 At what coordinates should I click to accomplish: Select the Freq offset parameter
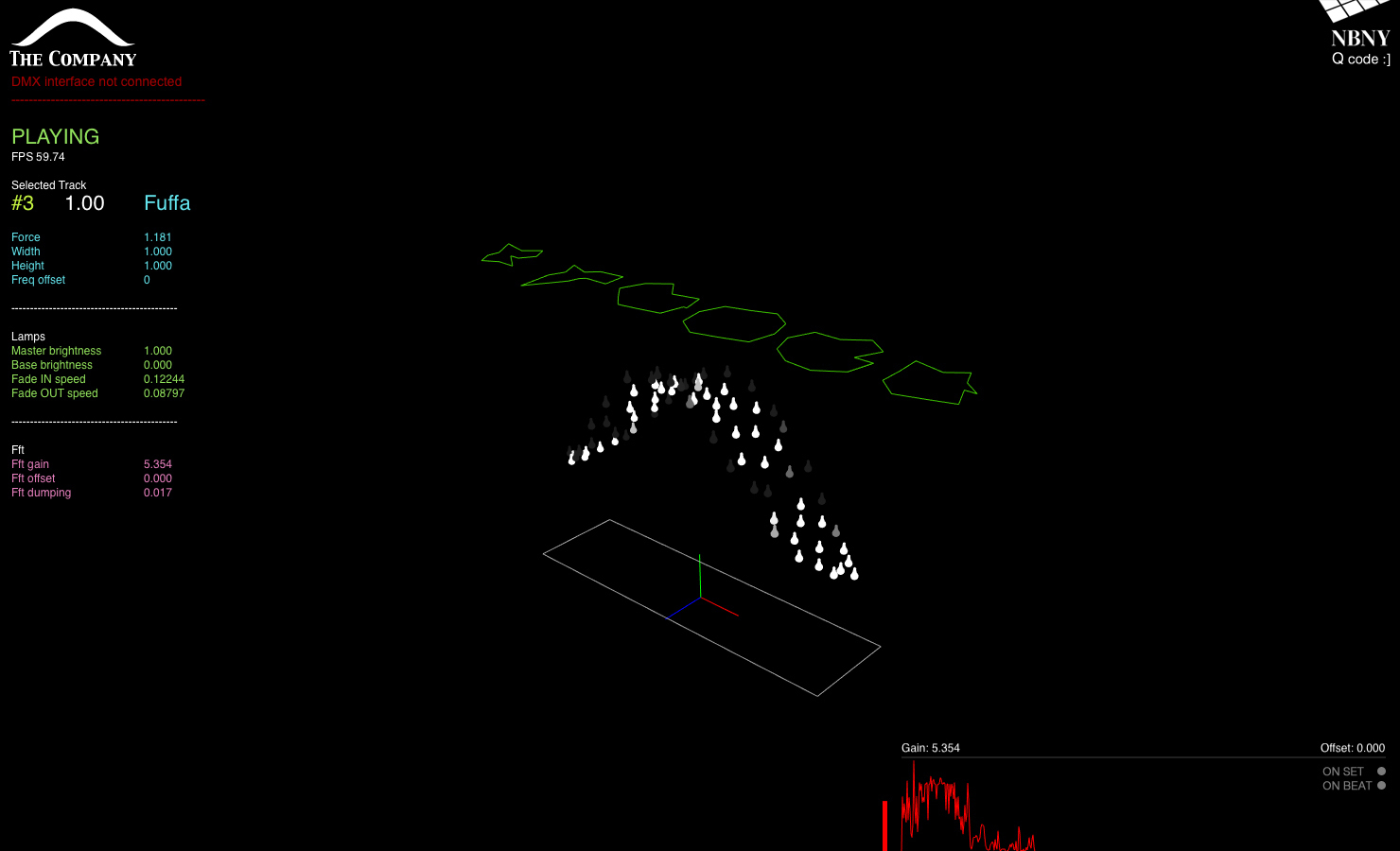[x=39, y=280]
